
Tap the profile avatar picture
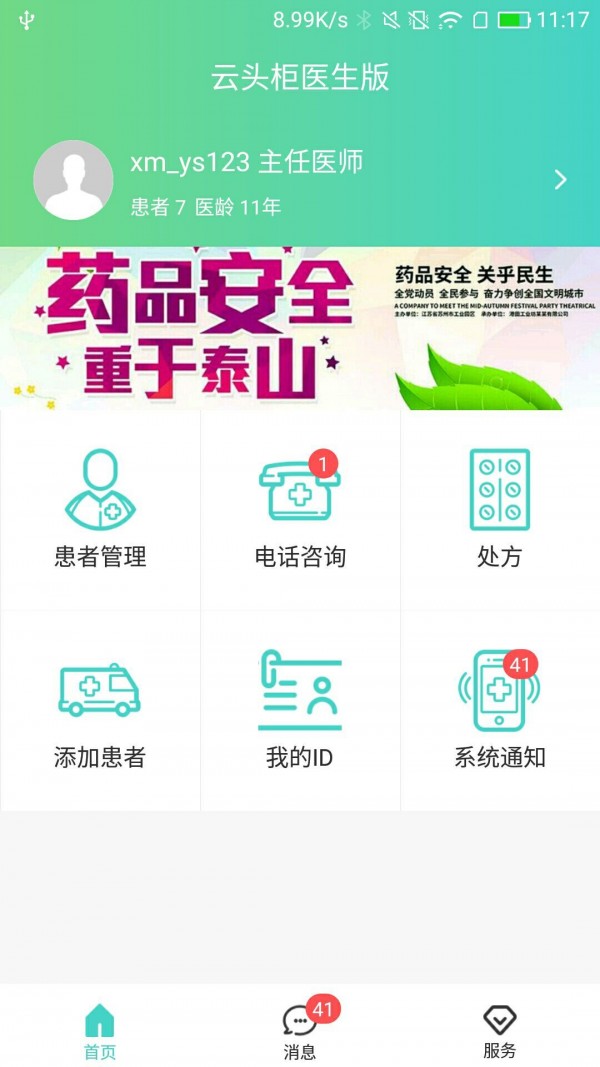73,180
